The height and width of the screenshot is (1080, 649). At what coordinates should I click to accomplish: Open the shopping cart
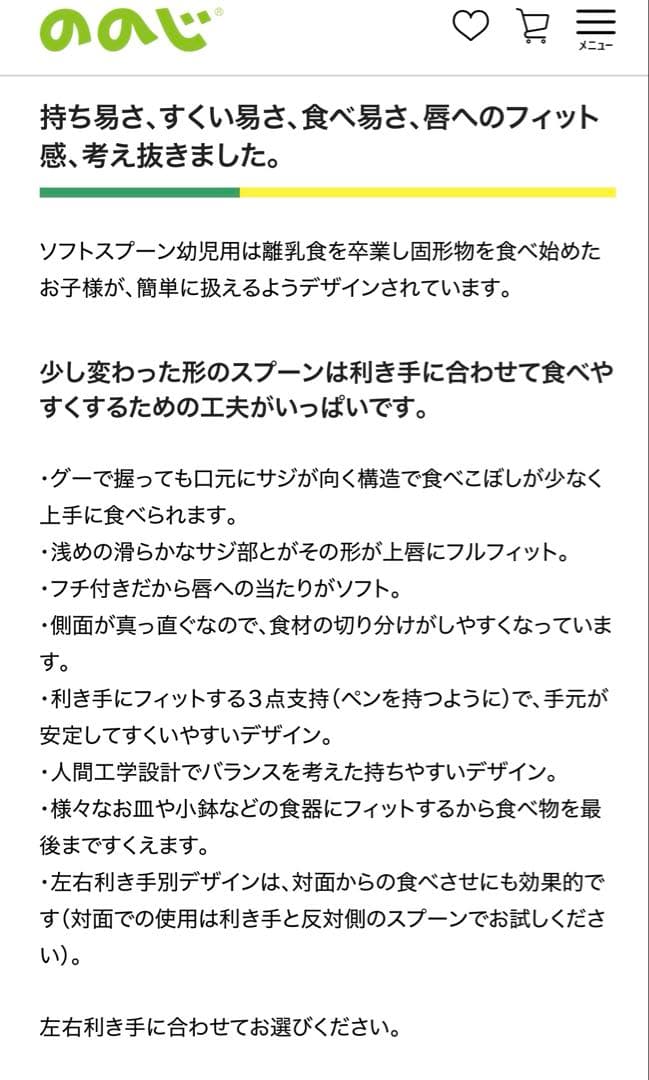pos(533,26)
